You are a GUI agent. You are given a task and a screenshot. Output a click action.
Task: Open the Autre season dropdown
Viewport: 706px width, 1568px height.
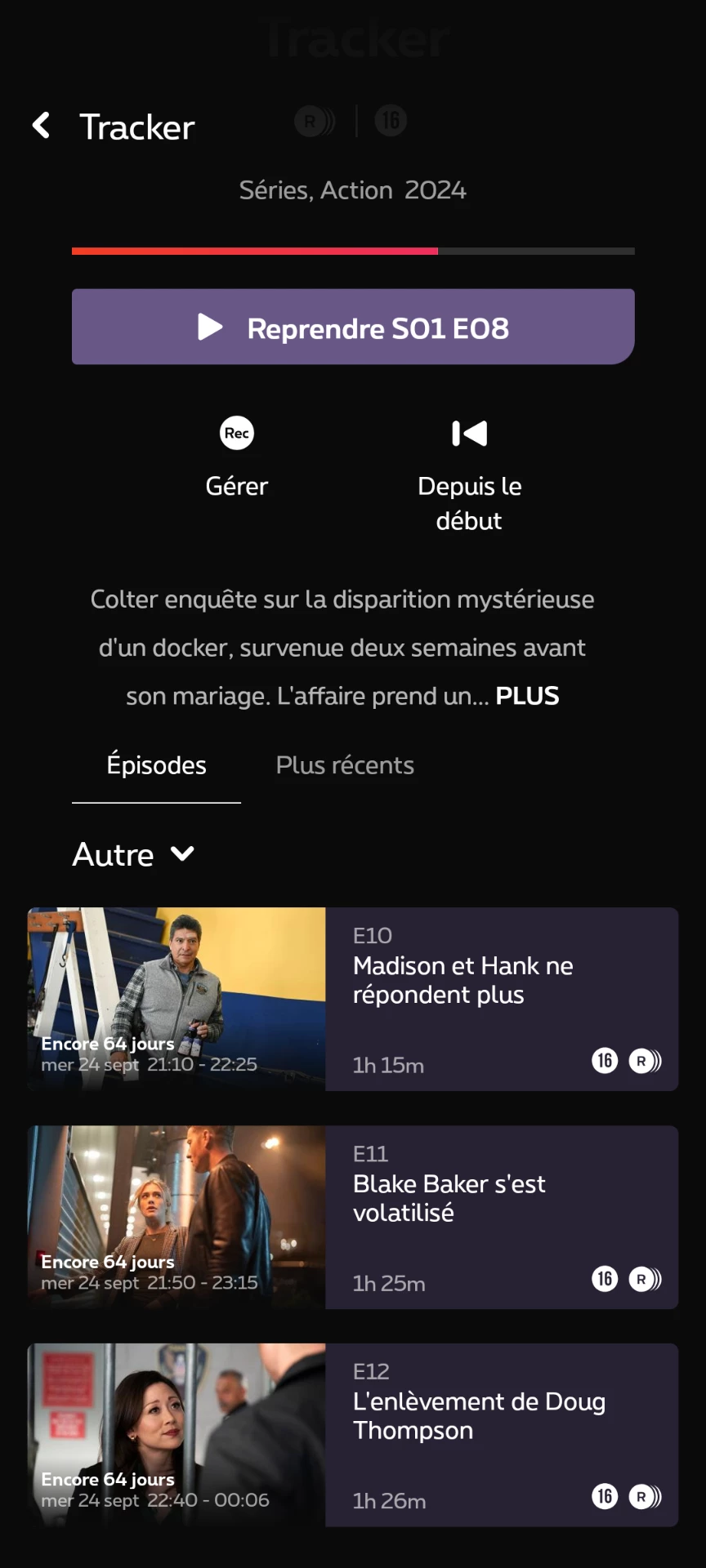(x=134, y=854)
